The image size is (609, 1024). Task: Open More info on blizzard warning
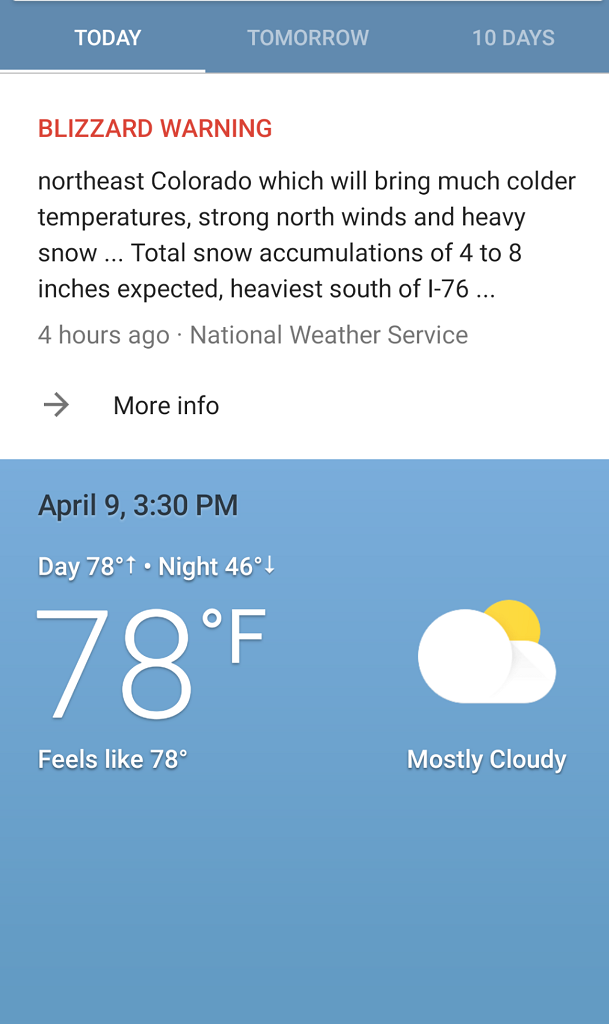[165, 405]
